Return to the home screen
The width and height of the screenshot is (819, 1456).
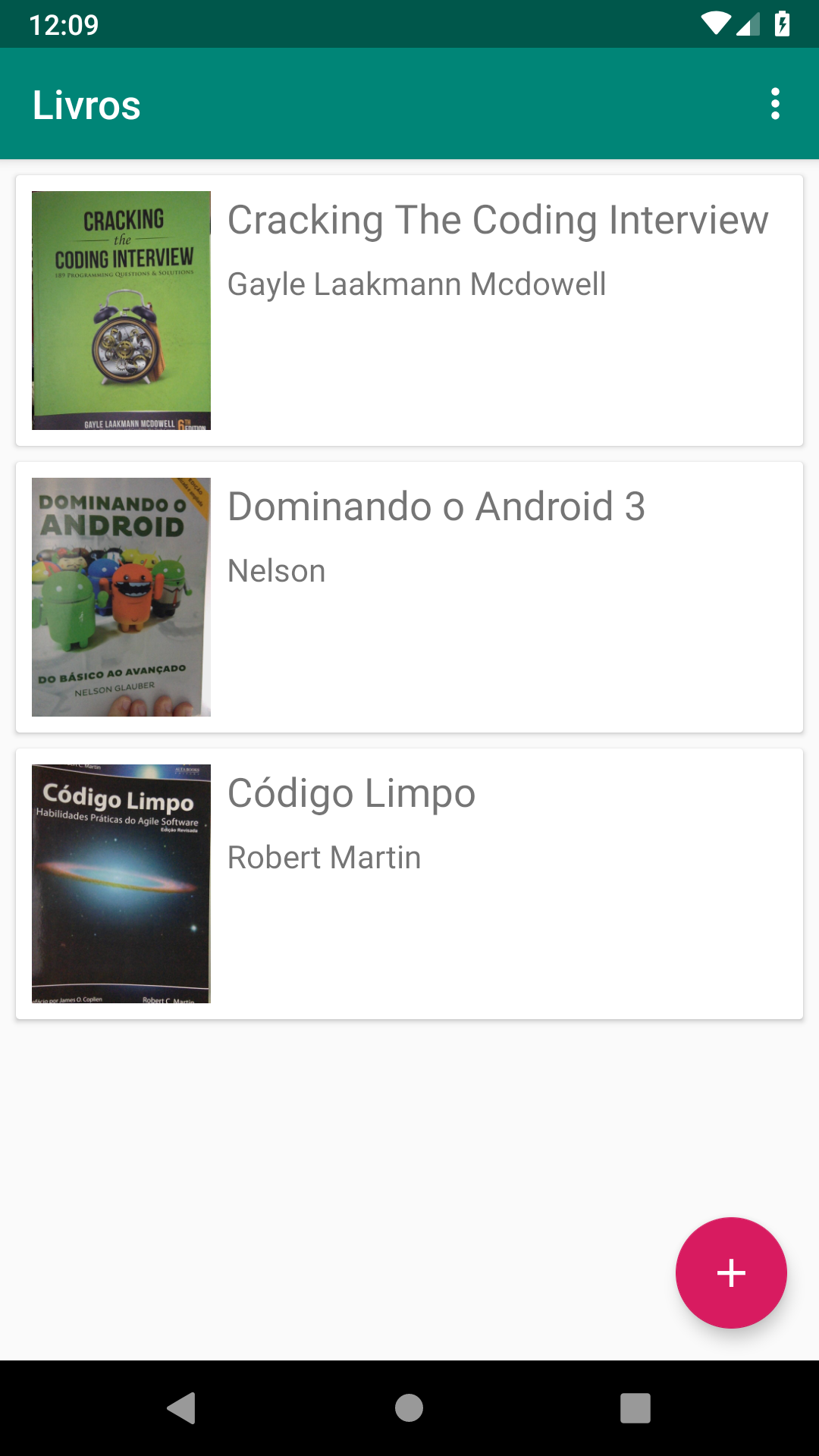coord(409,1408)
